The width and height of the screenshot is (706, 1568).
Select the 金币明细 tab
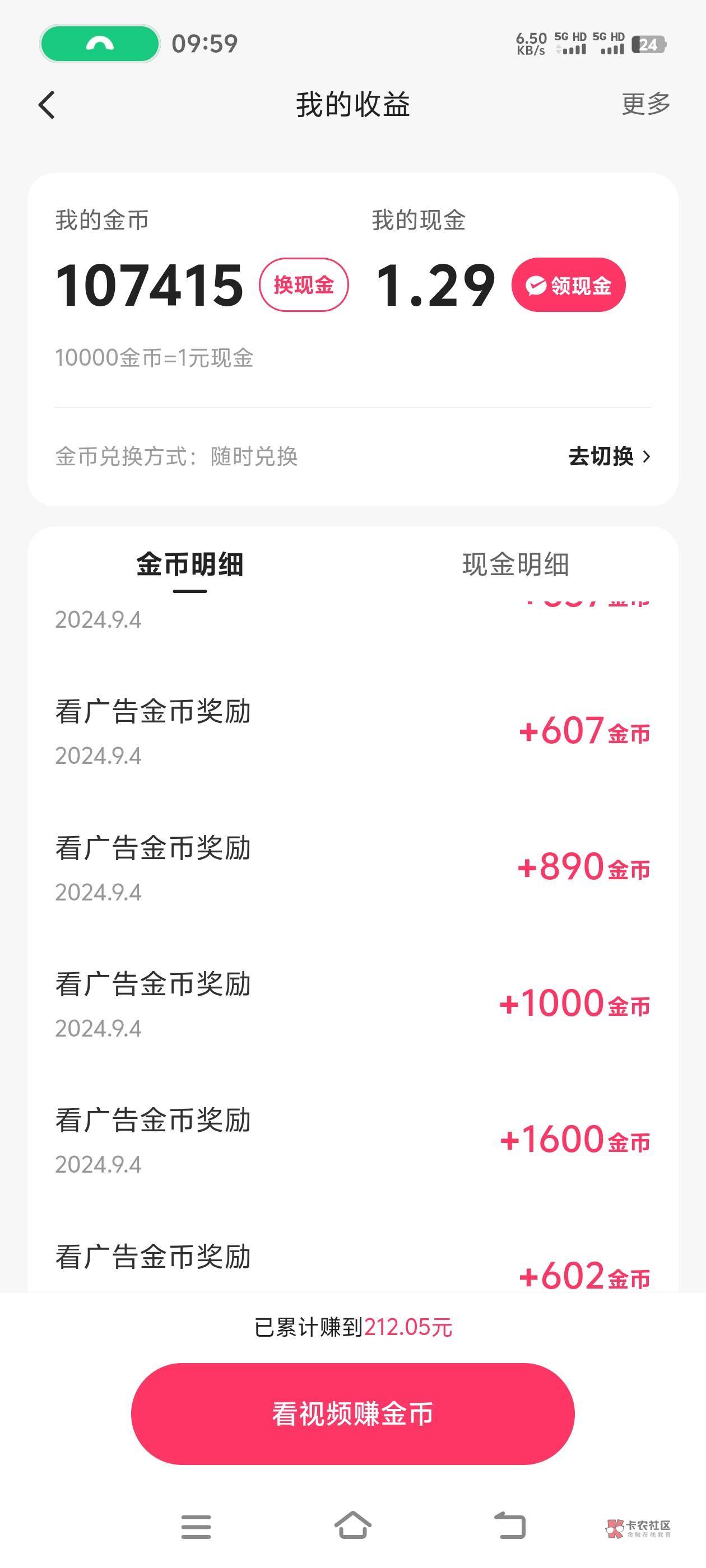(189, 564)
